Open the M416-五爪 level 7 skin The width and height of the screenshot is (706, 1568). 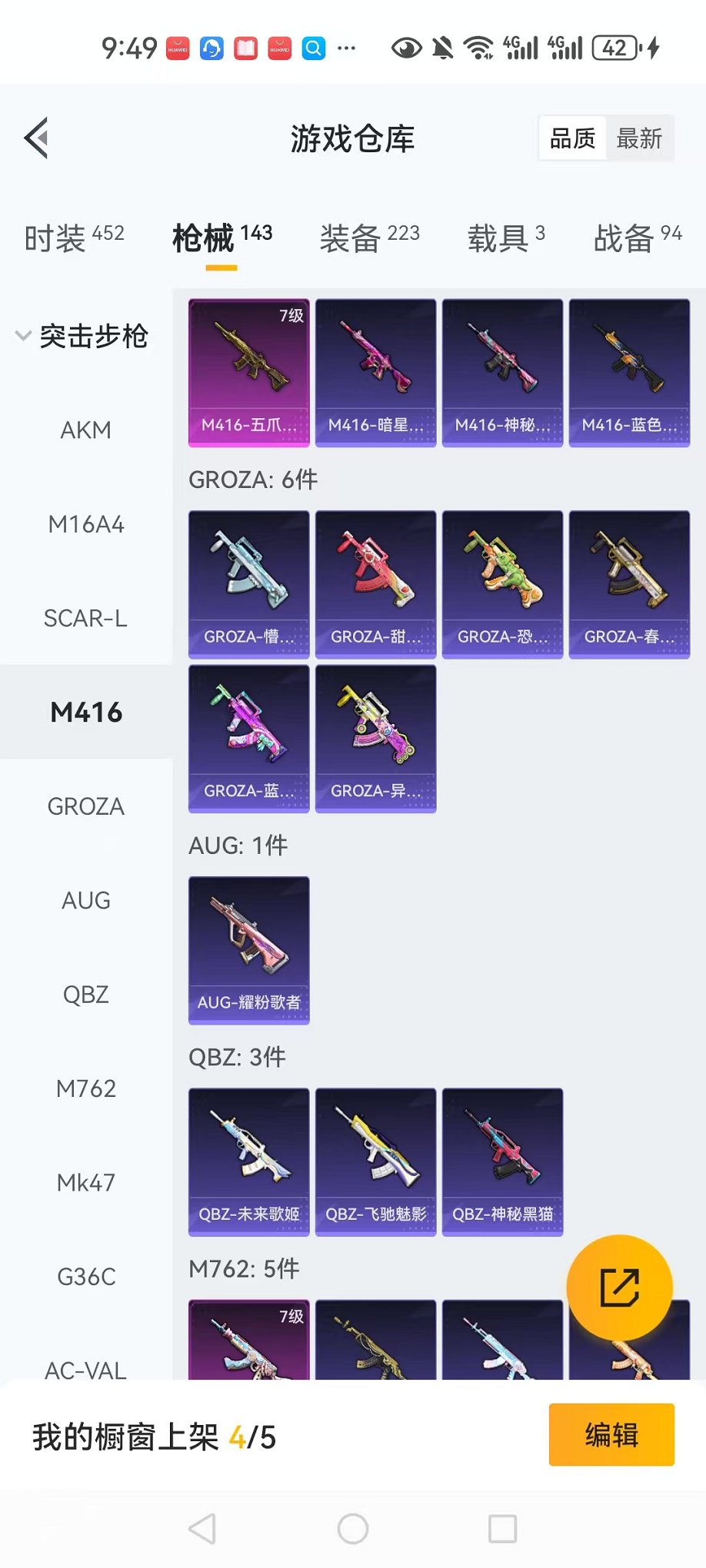[248, 373]
